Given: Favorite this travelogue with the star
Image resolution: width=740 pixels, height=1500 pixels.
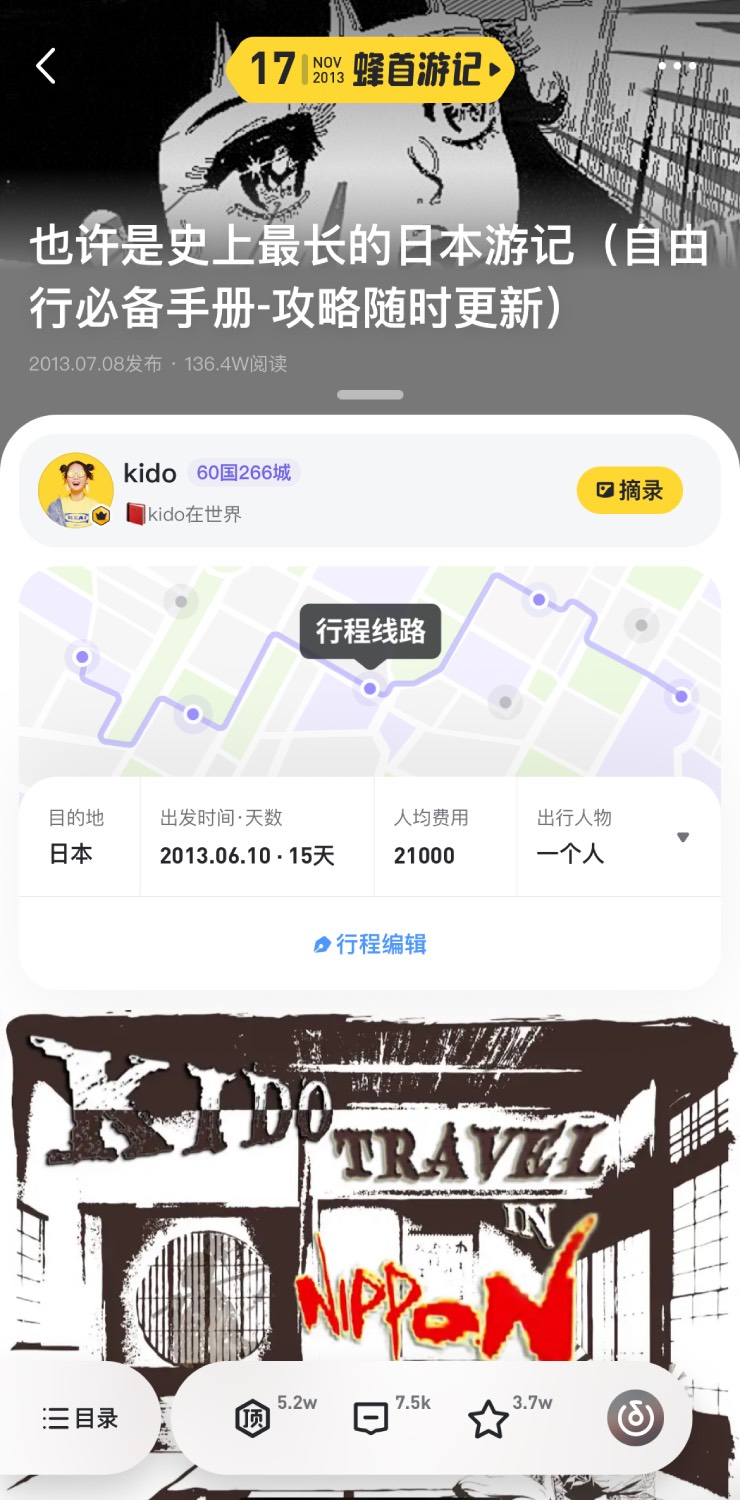Looking at the screenshot, I should [x=488, y=1419].
